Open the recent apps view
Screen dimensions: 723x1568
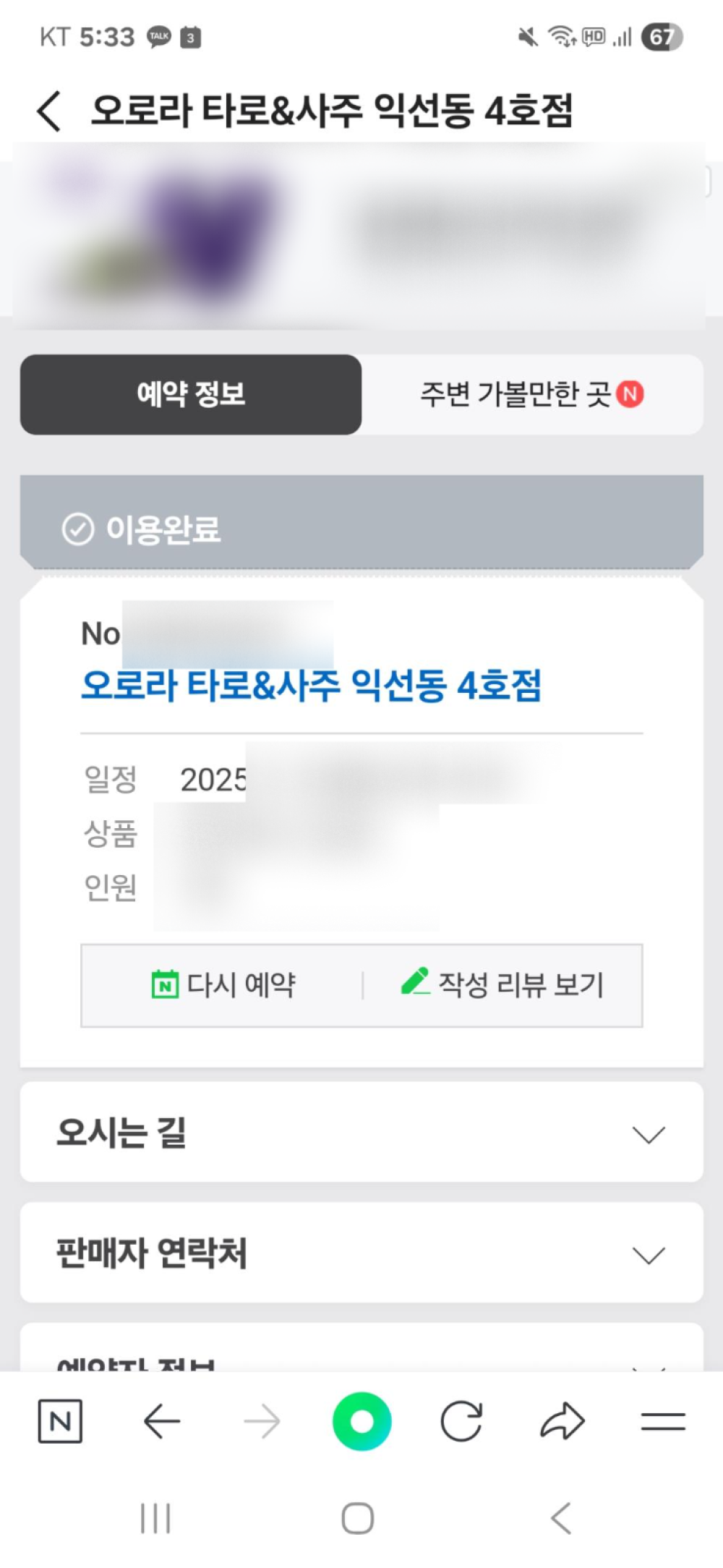click(x=155, y=1518)
